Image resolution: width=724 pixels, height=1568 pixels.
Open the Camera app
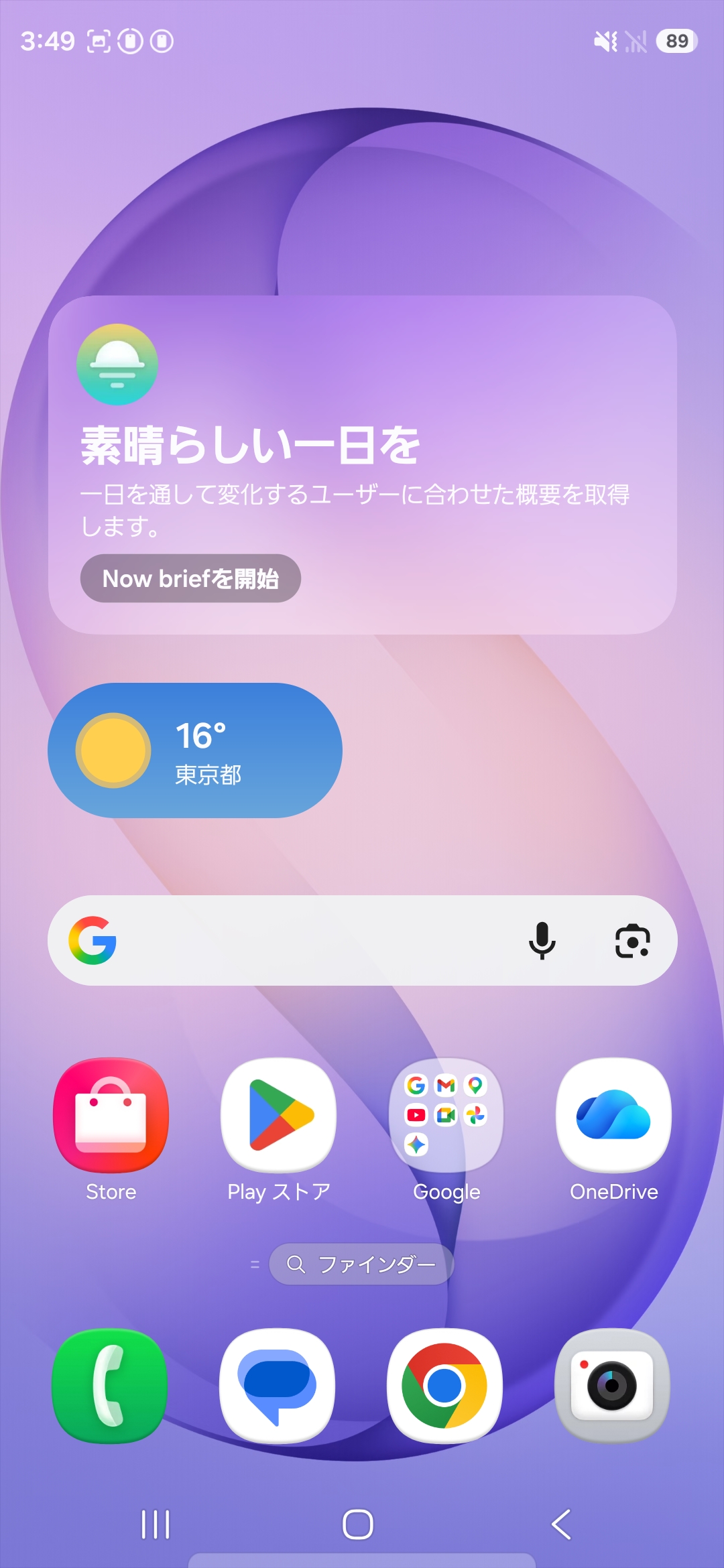(x=612, y=1385)
